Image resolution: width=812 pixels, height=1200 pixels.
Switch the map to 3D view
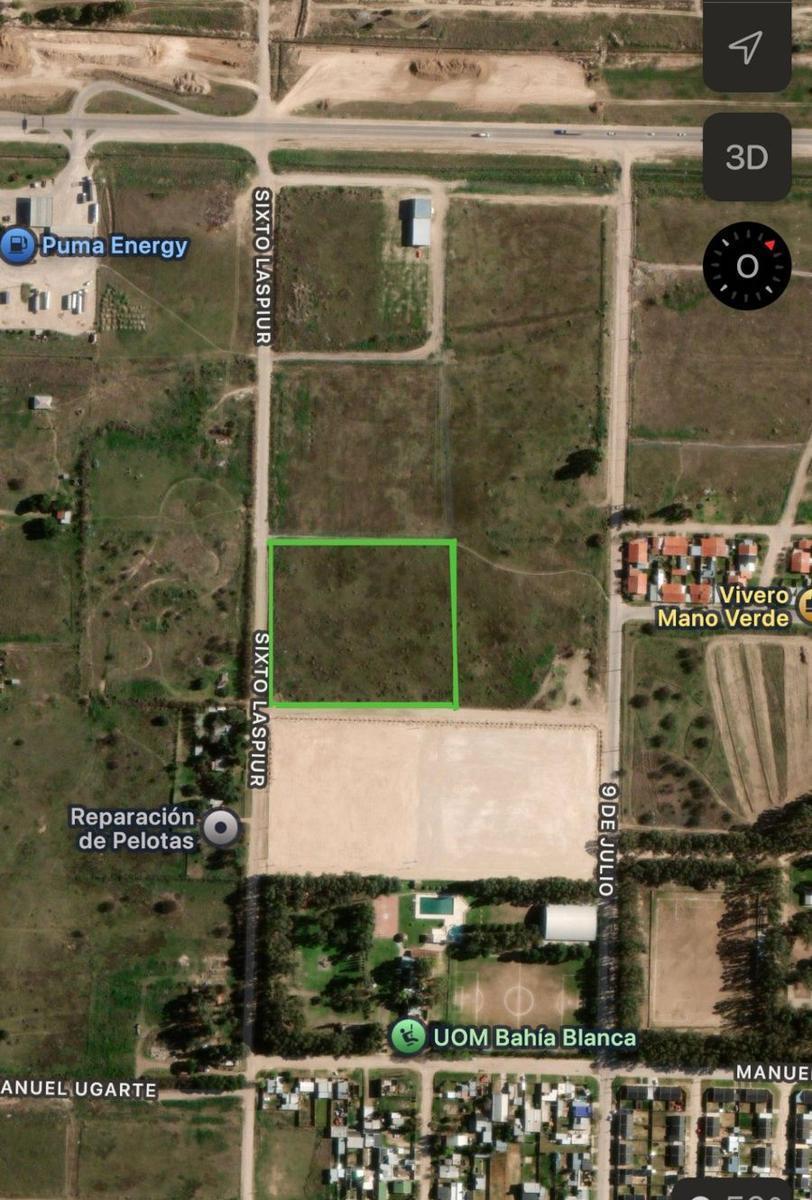coord(747,157)
